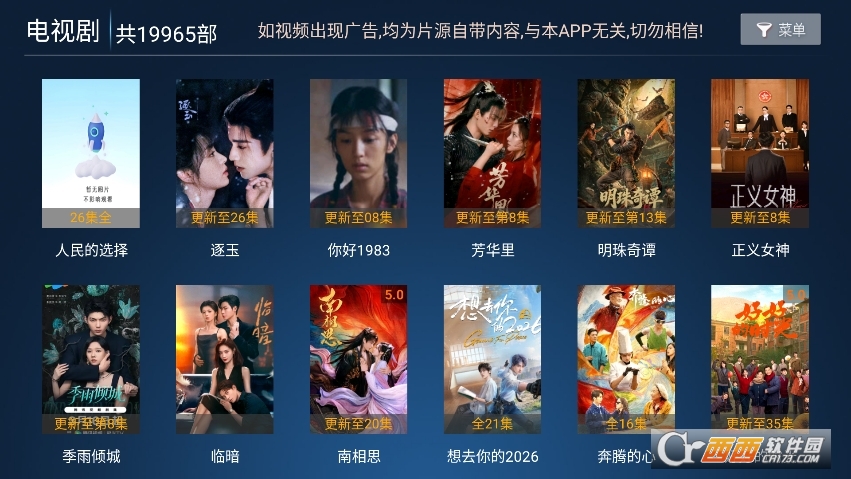This screenshot has width=851, height=479.
Task: View details of 明珠奇谭
Action: click(x=626, y=154)
